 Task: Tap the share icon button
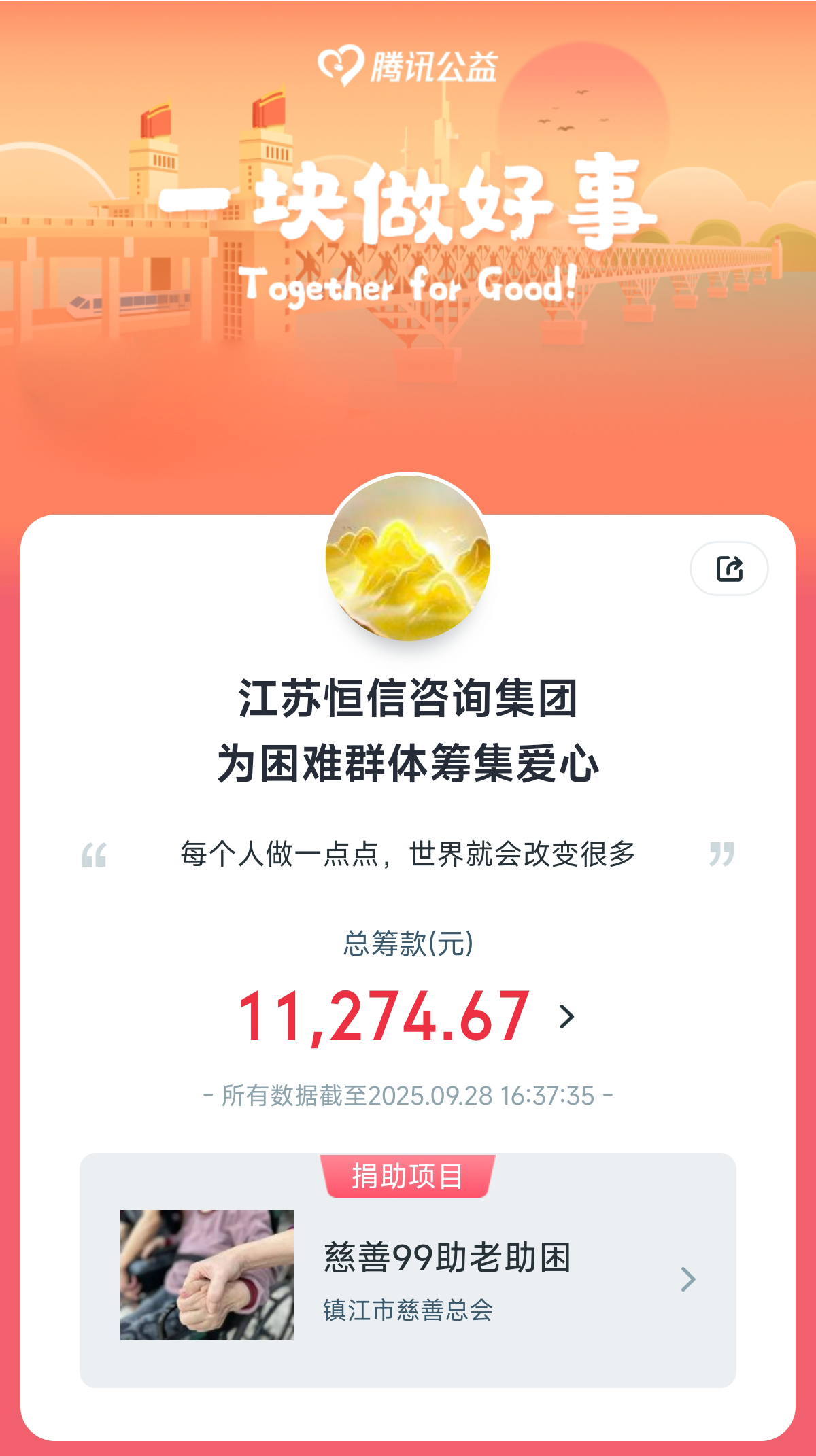[729, 568]
